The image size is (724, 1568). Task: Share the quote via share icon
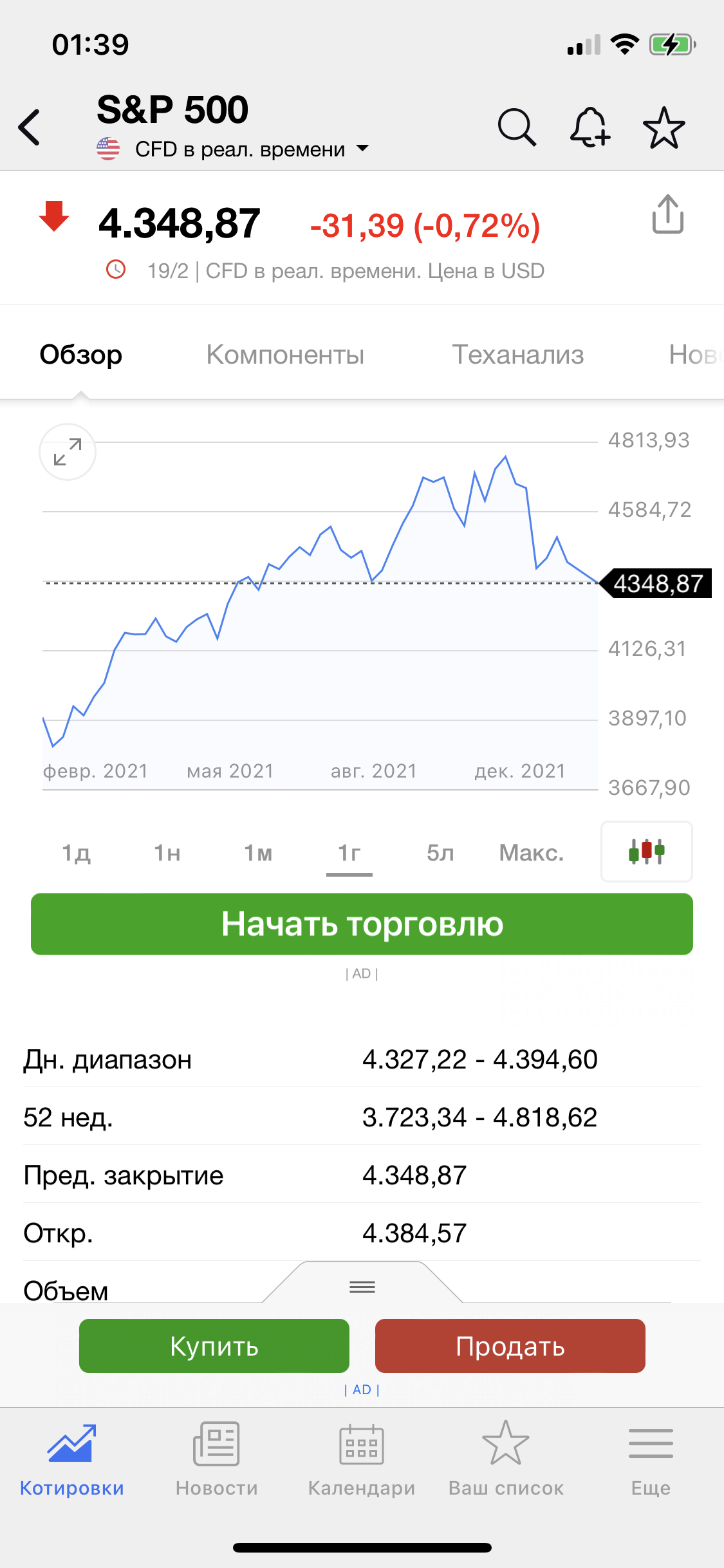[x=668, y=214]
